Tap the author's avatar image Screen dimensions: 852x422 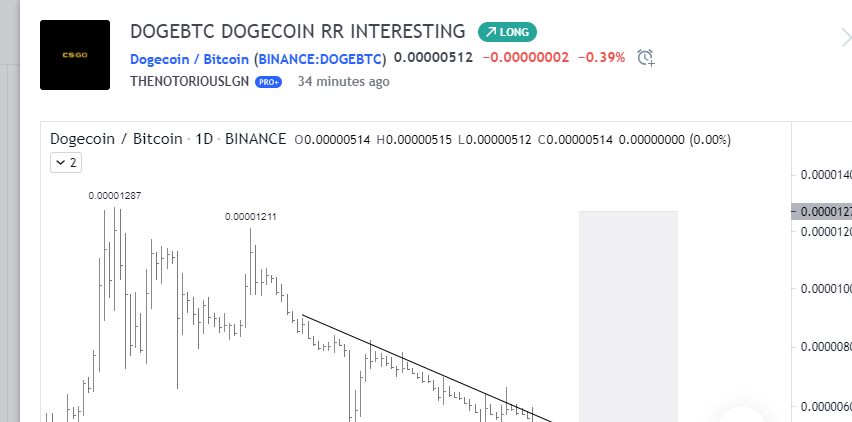75,55
